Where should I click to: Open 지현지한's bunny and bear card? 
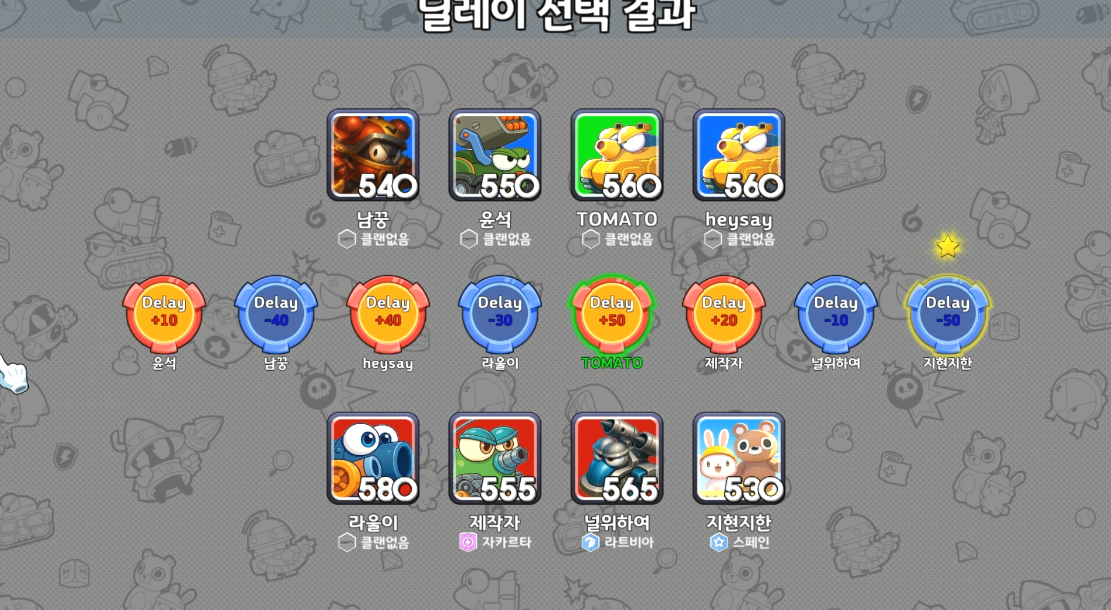tap(738, 458)
